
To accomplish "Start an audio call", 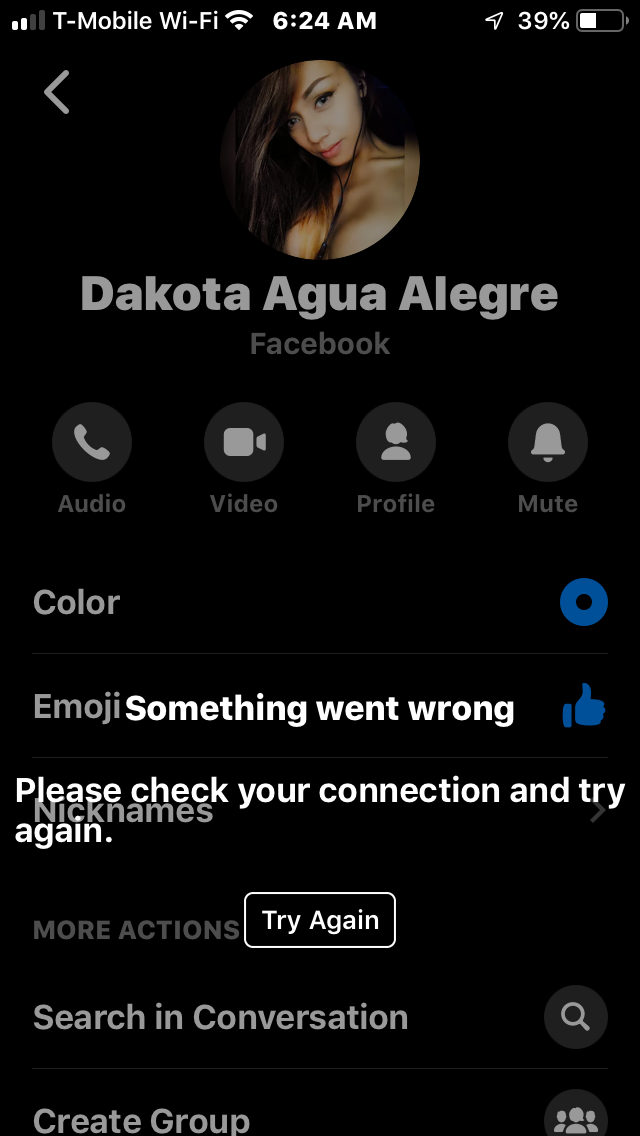I will click(92, 442).
